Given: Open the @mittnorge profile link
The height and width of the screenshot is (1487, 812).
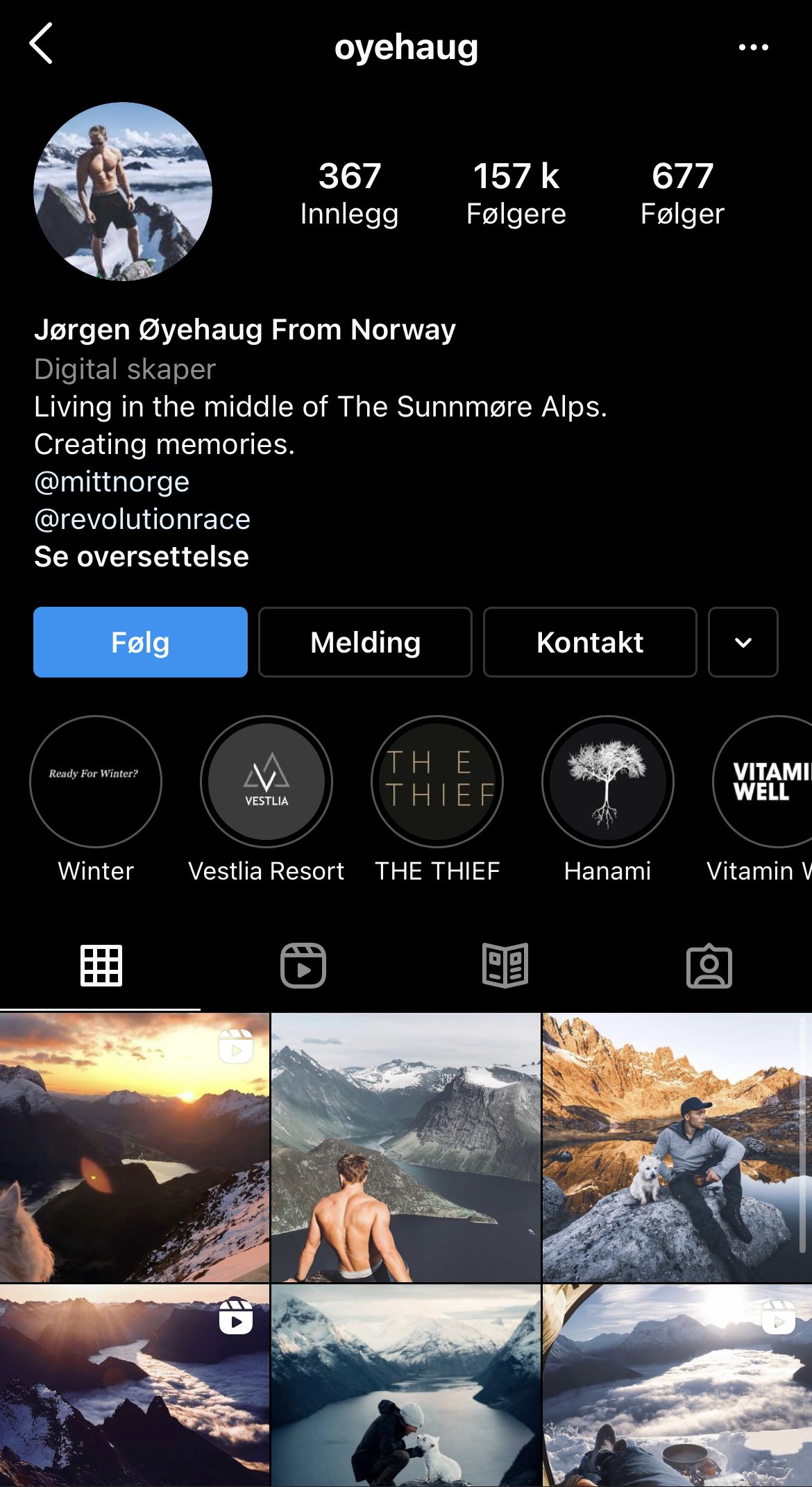Looking at the screenshot, I should (x=112, y=482).
